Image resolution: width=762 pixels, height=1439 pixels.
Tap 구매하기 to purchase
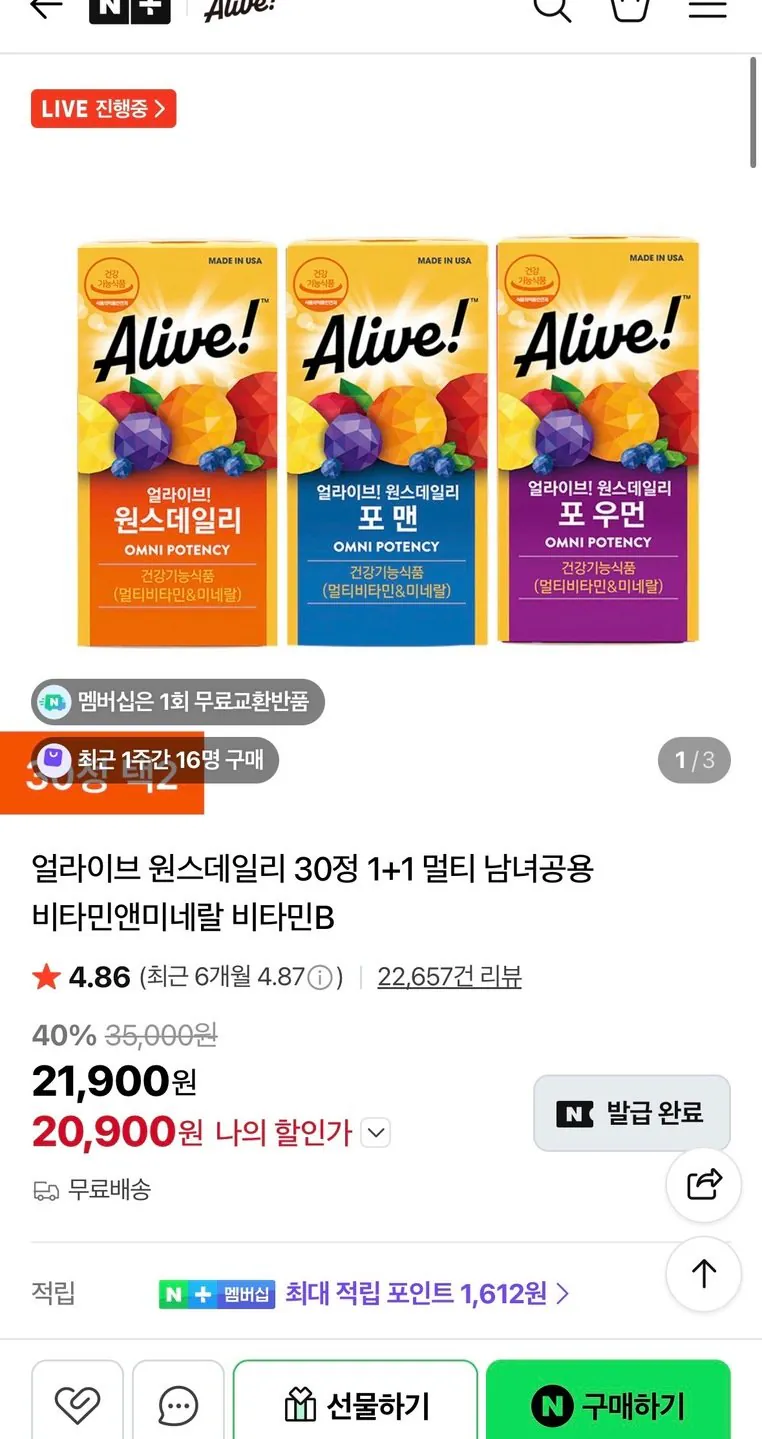pyautogui.click(x=608, y=1406)
